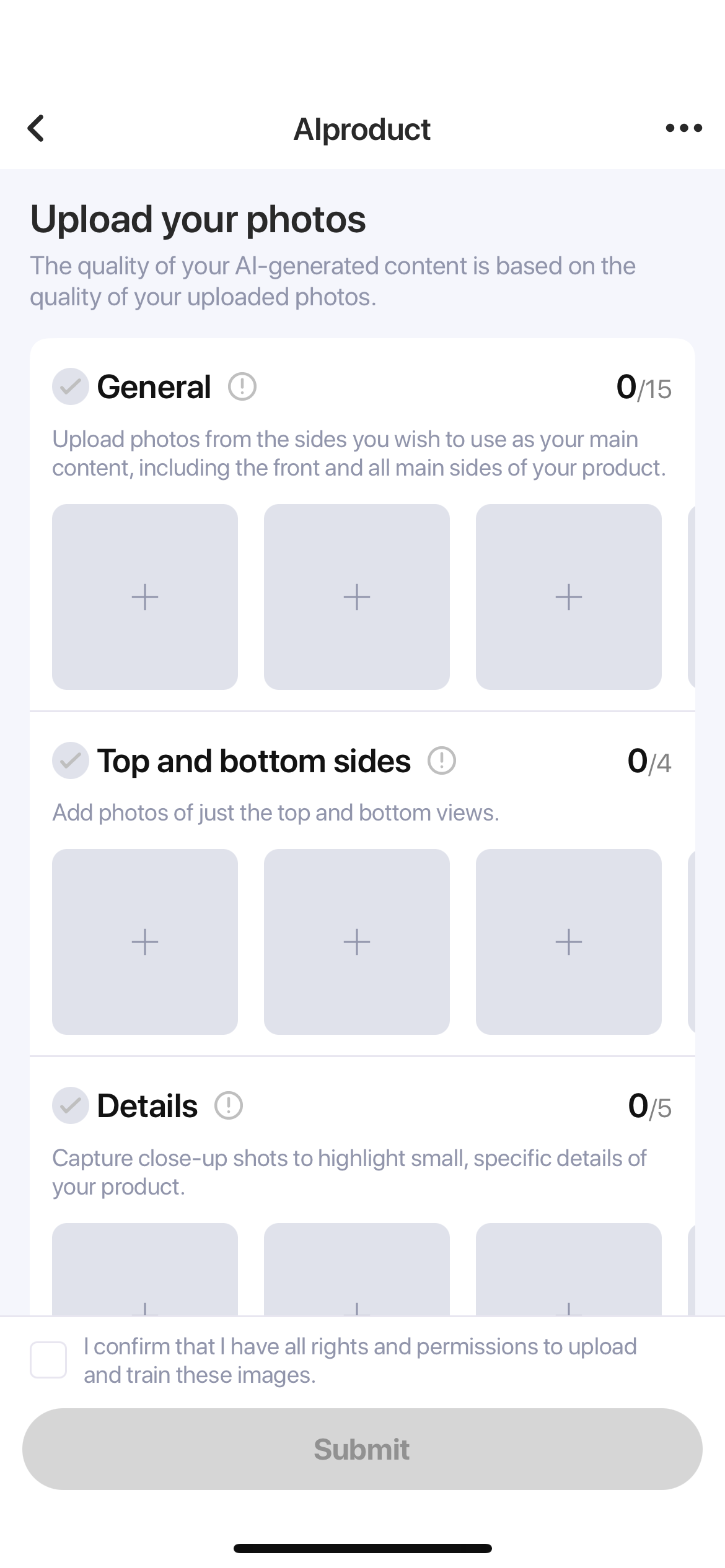Add a photo in the first General slot
This screenshot has height=1568, width=725.
[145, 597]
